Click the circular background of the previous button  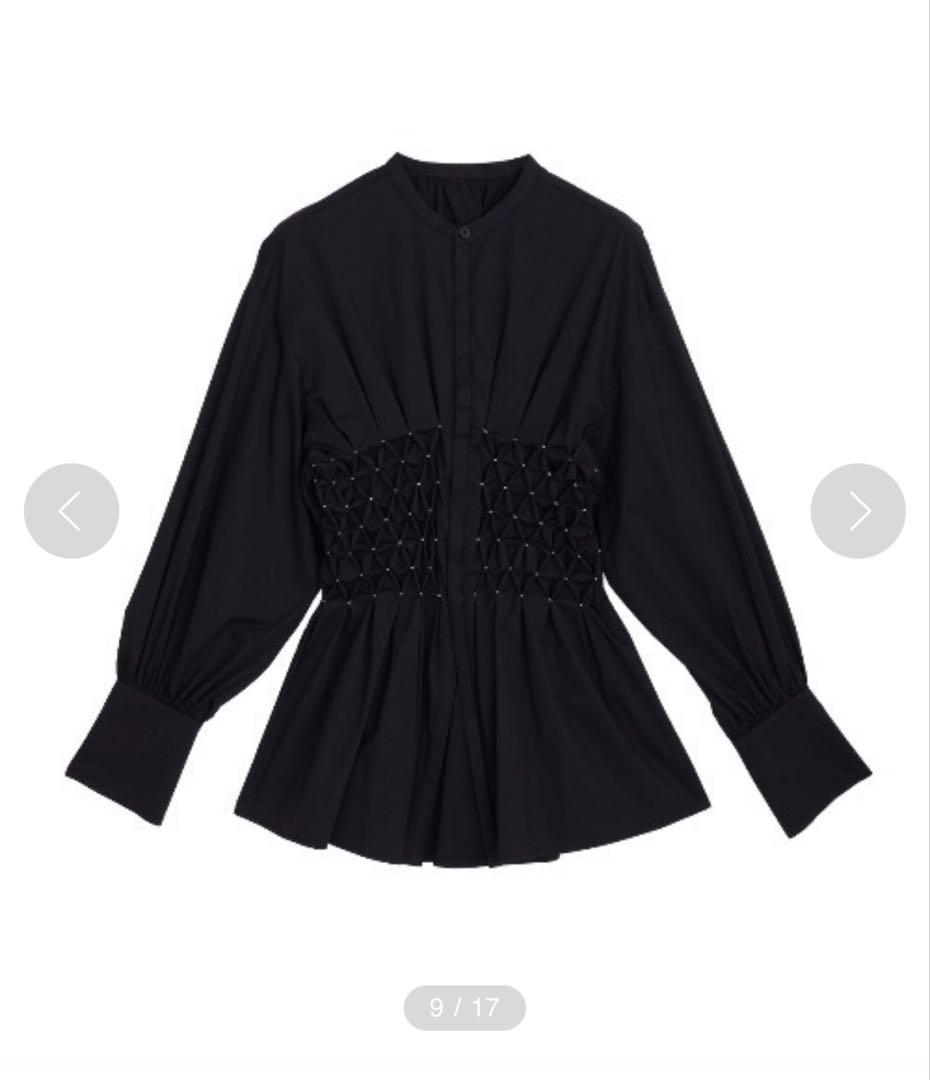(71, 511)
